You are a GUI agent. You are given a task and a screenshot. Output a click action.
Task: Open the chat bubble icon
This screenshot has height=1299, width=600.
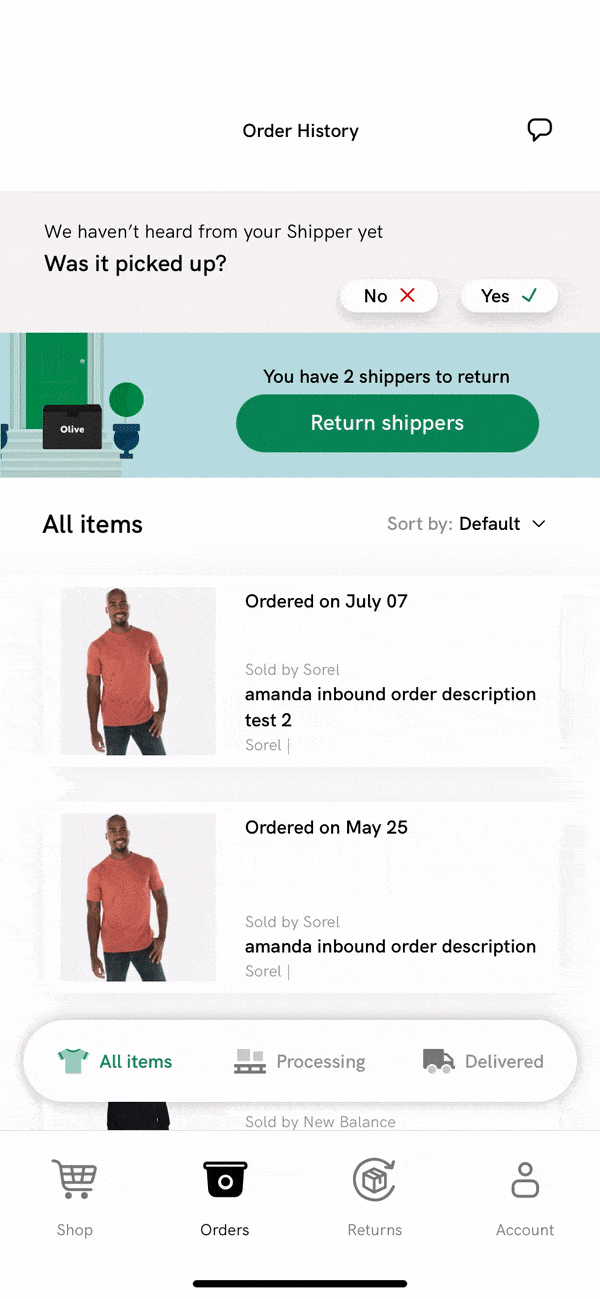point(539,130)
